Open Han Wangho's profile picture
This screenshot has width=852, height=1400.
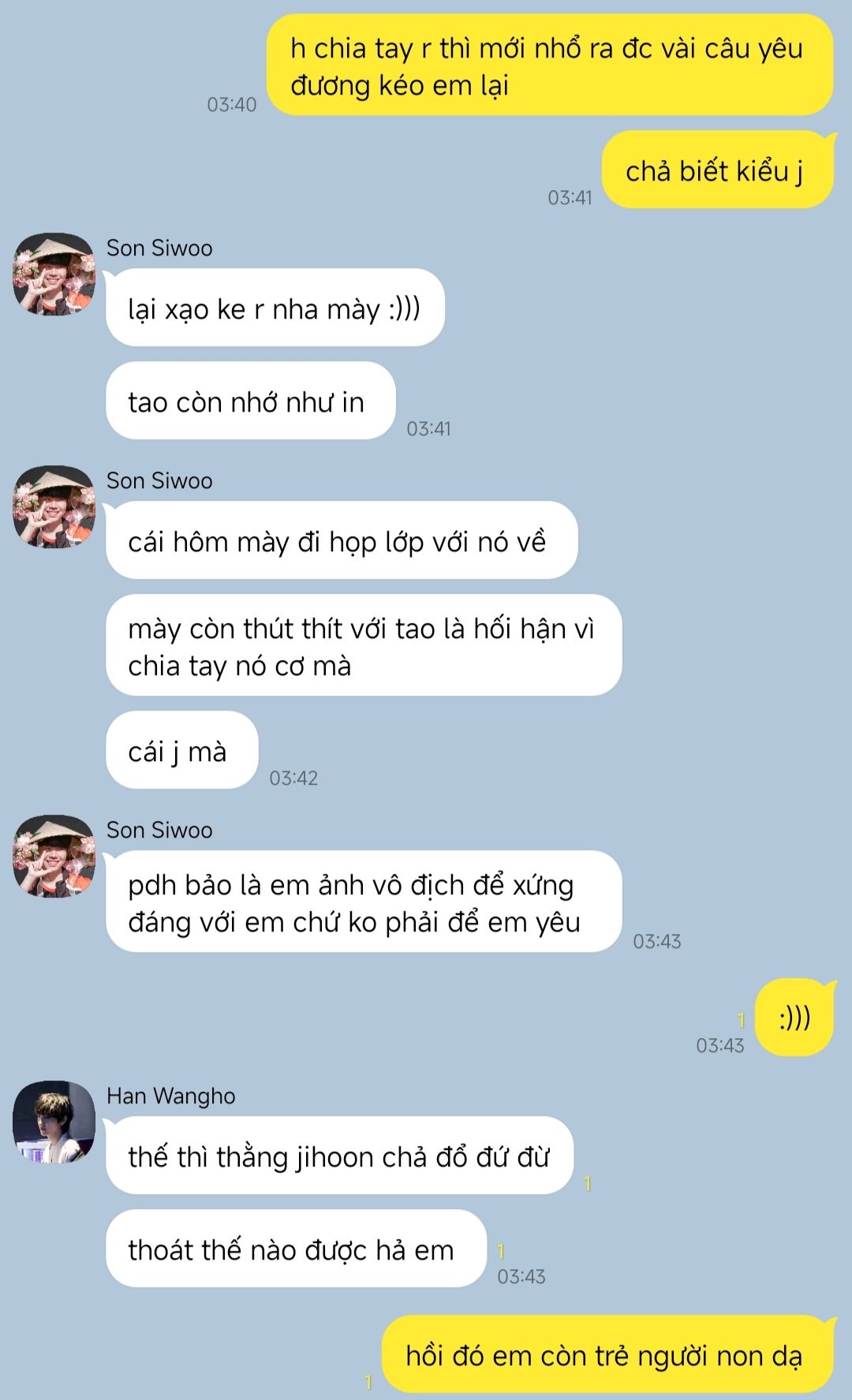(x=54, y=1122)
